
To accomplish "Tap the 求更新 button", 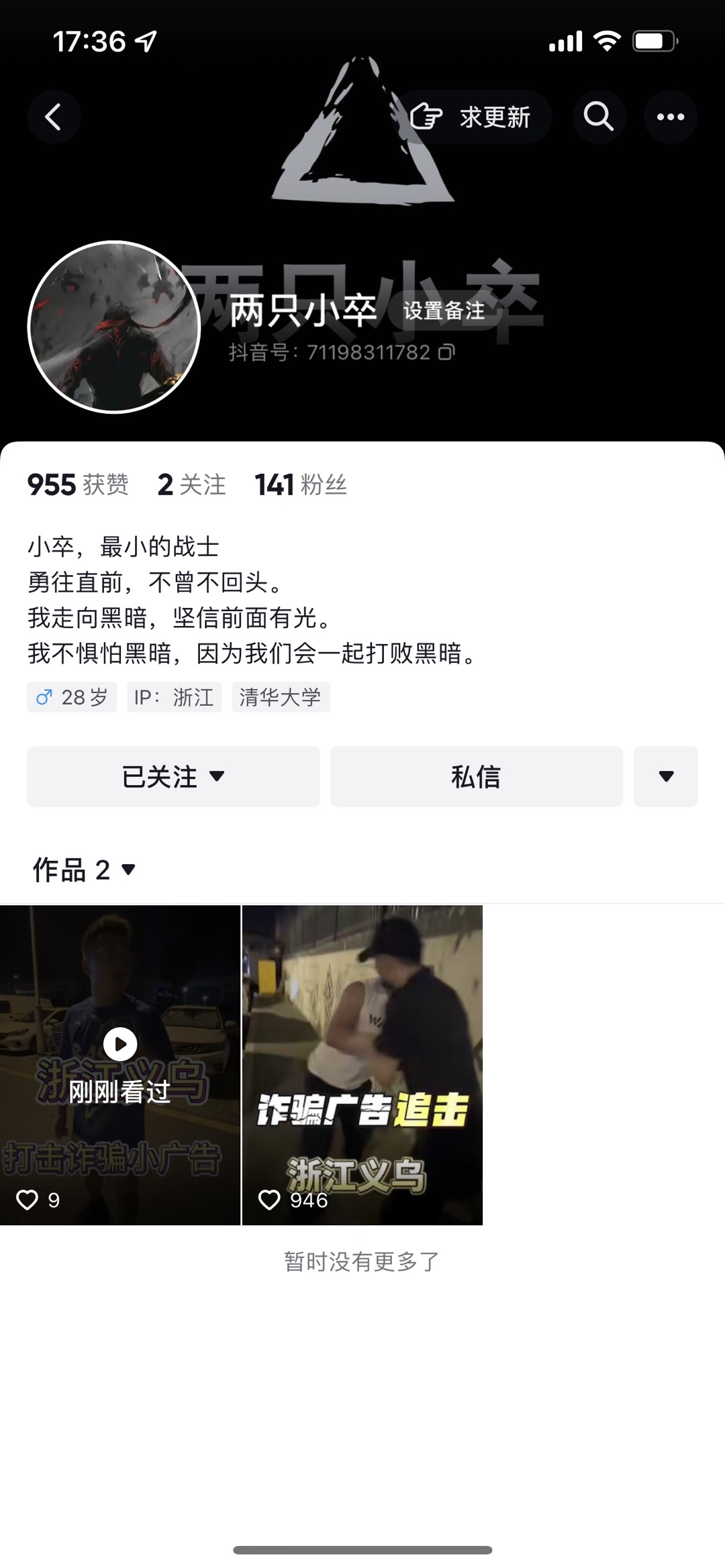I will (474, 117).
